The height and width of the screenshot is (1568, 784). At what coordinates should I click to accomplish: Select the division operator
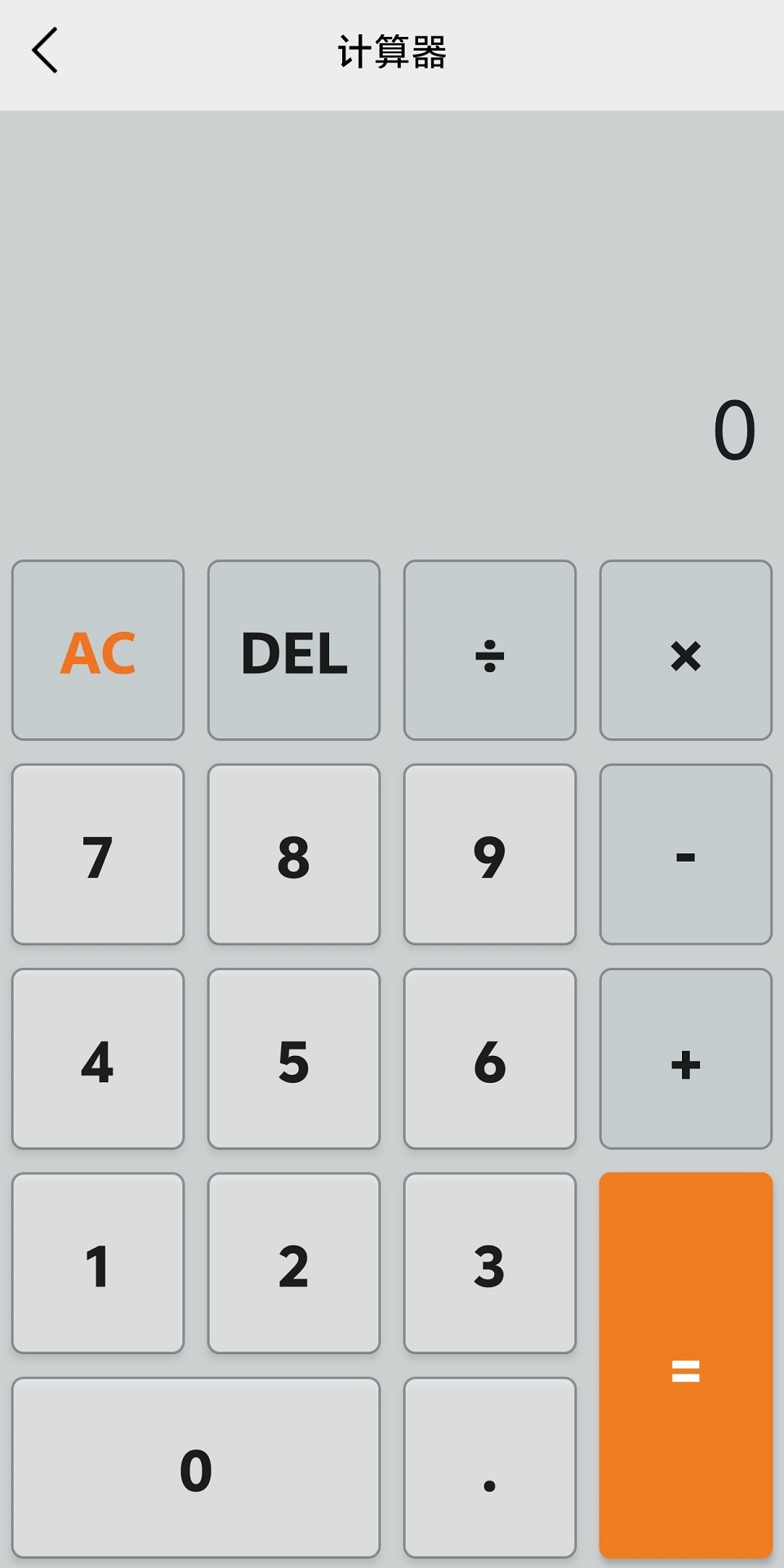pos(490,650)
